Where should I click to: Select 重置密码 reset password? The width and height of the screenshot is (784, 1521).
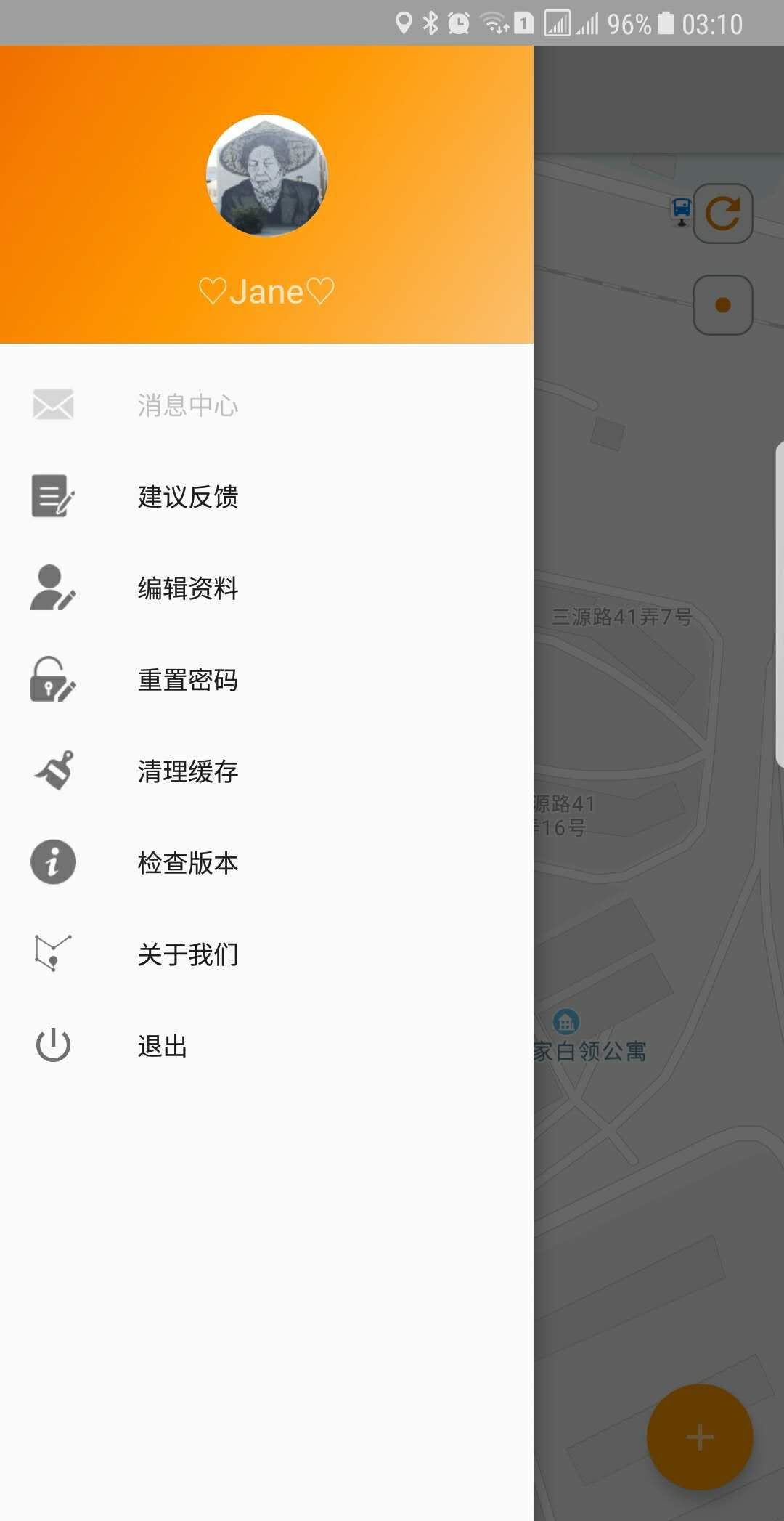coord(187,680)
